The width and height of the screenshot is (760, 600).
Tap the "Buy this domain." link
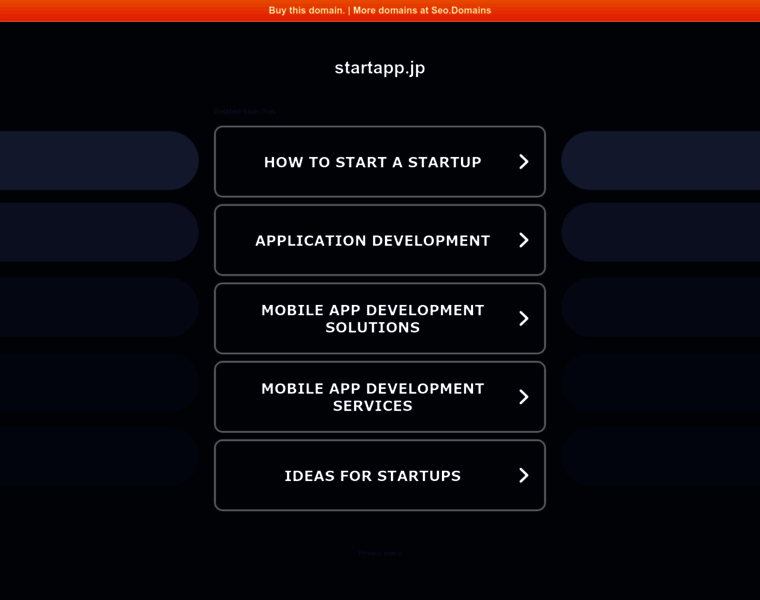click(306, 11)
